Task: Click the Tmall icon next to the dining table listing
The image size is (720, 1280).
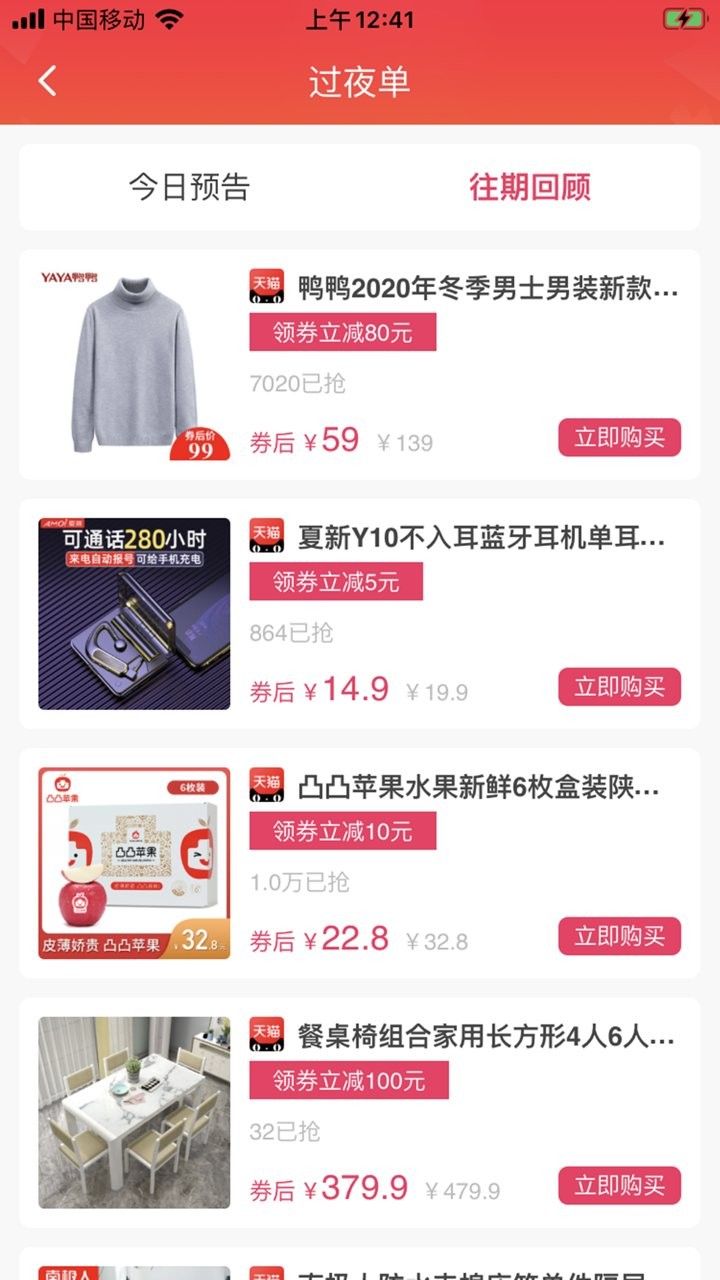Action: [x=264, y=1036]
